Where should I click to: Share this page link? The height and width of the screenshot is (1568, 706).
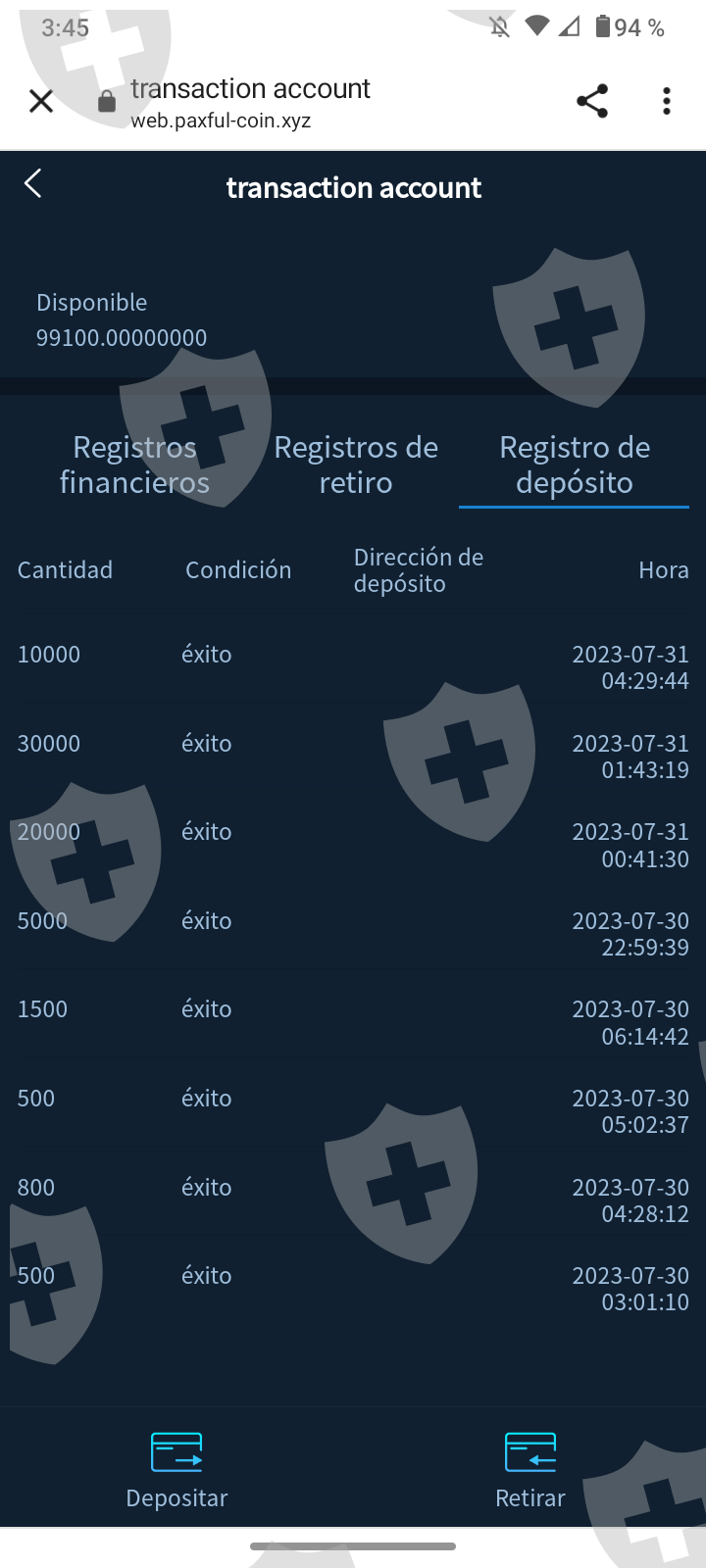coord(592,101)
